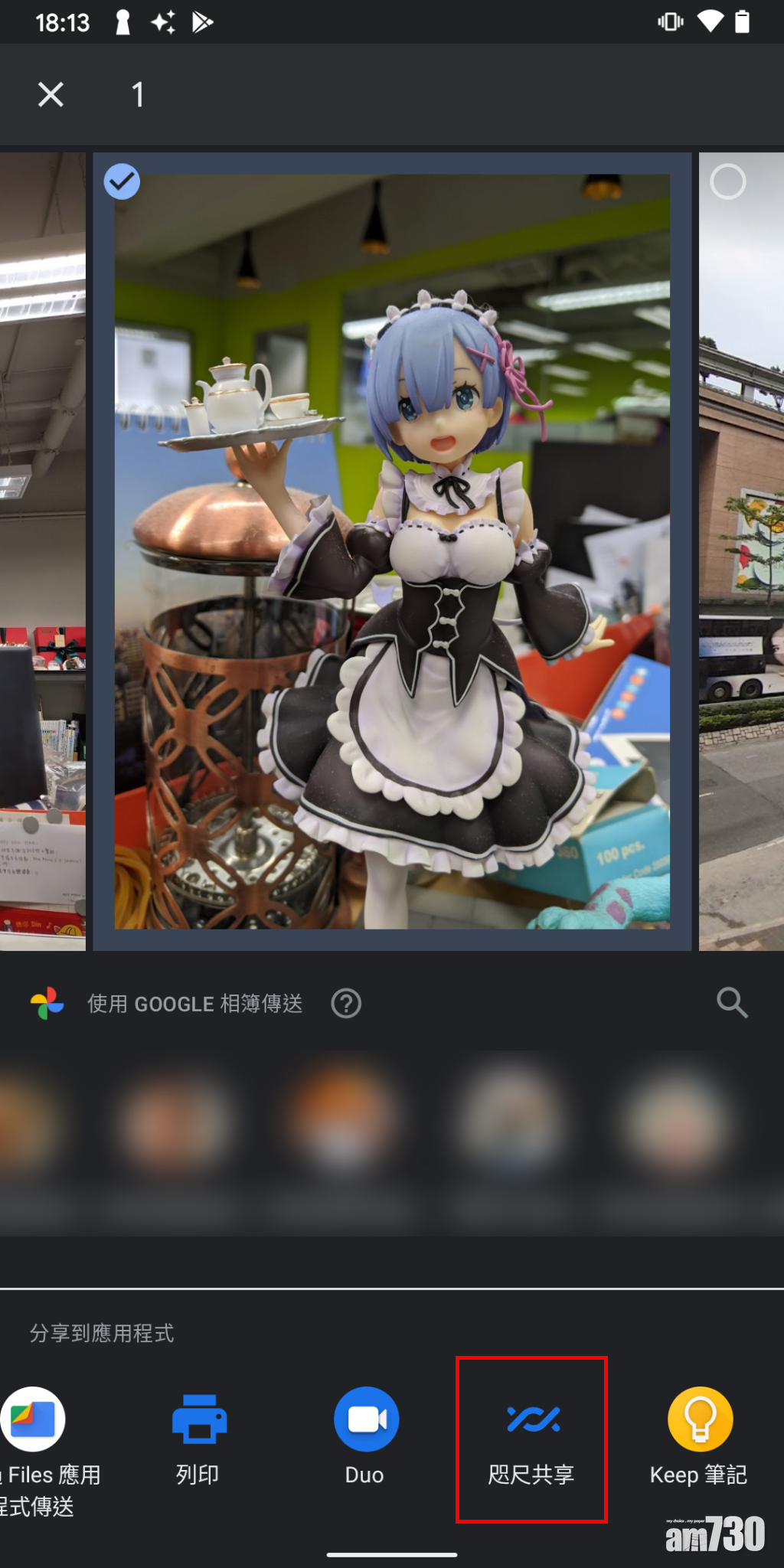
Task: Send the photo to Keep 筆記
Action: point(700,1420)
